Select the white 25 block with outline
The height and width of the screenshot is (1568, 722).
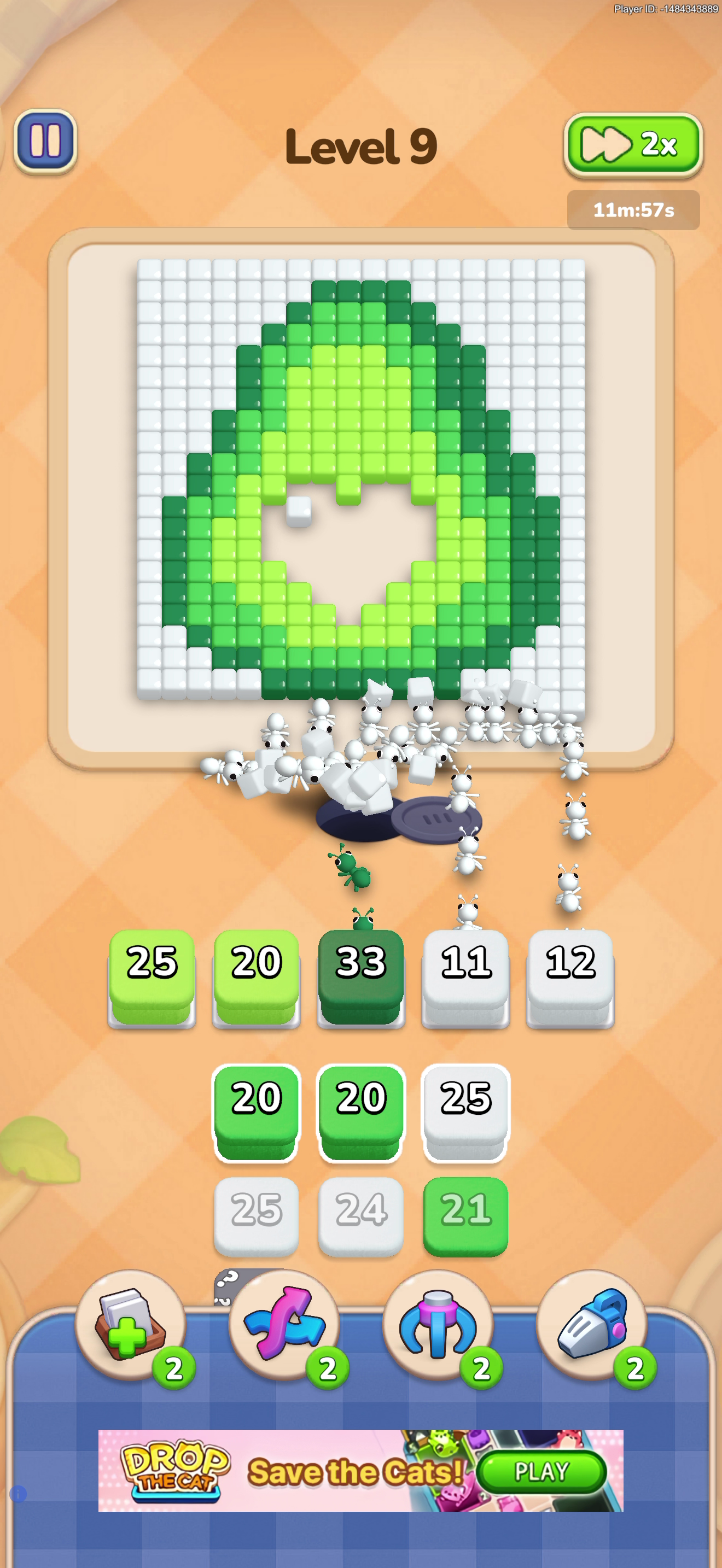coord(465,1112)
